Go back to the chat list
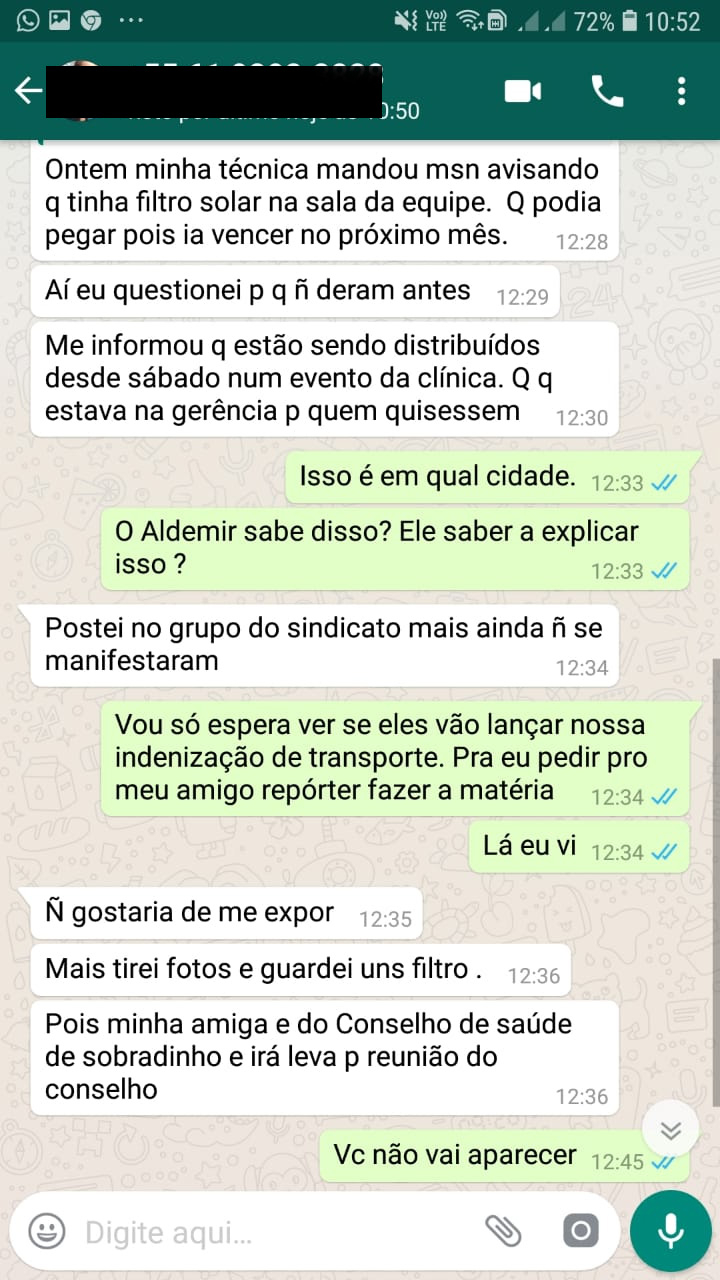 click(x=28, y=91)
